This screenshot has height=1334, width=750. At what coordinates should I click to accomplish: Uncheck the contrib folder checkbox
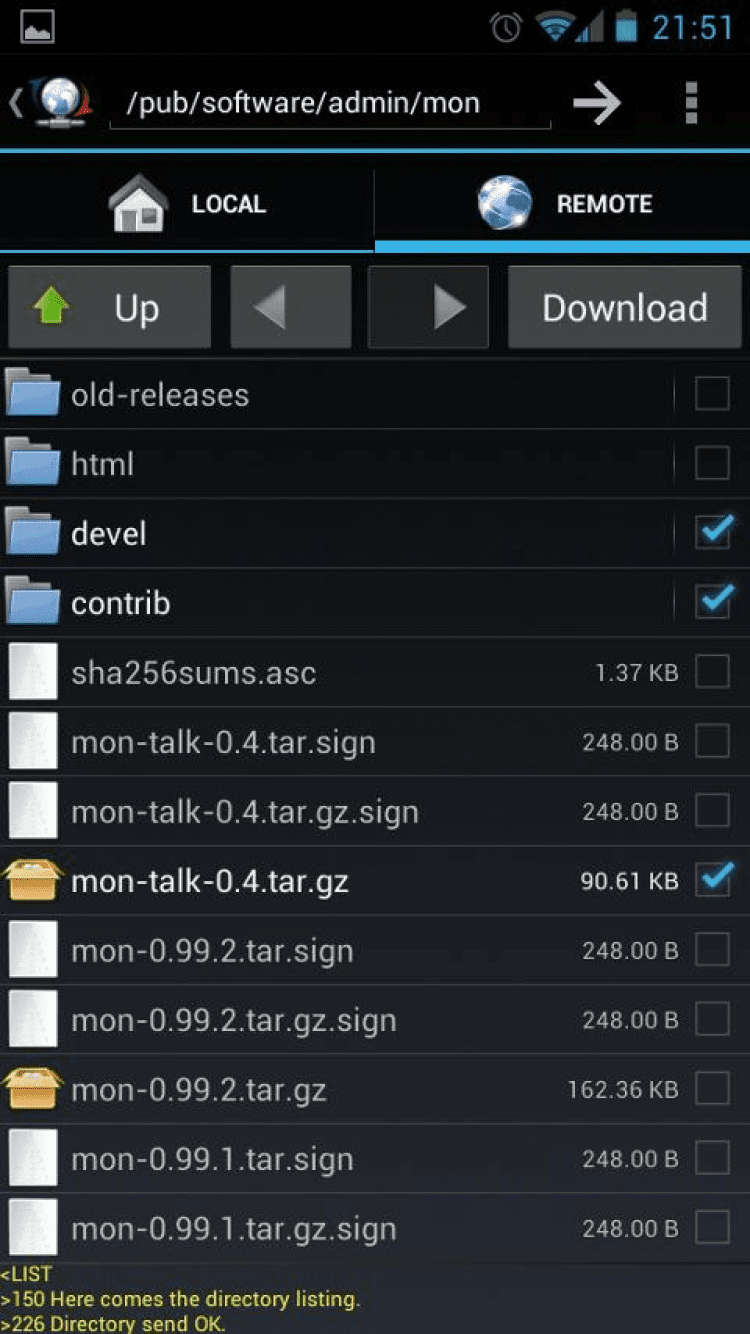(x=713, y=602)
